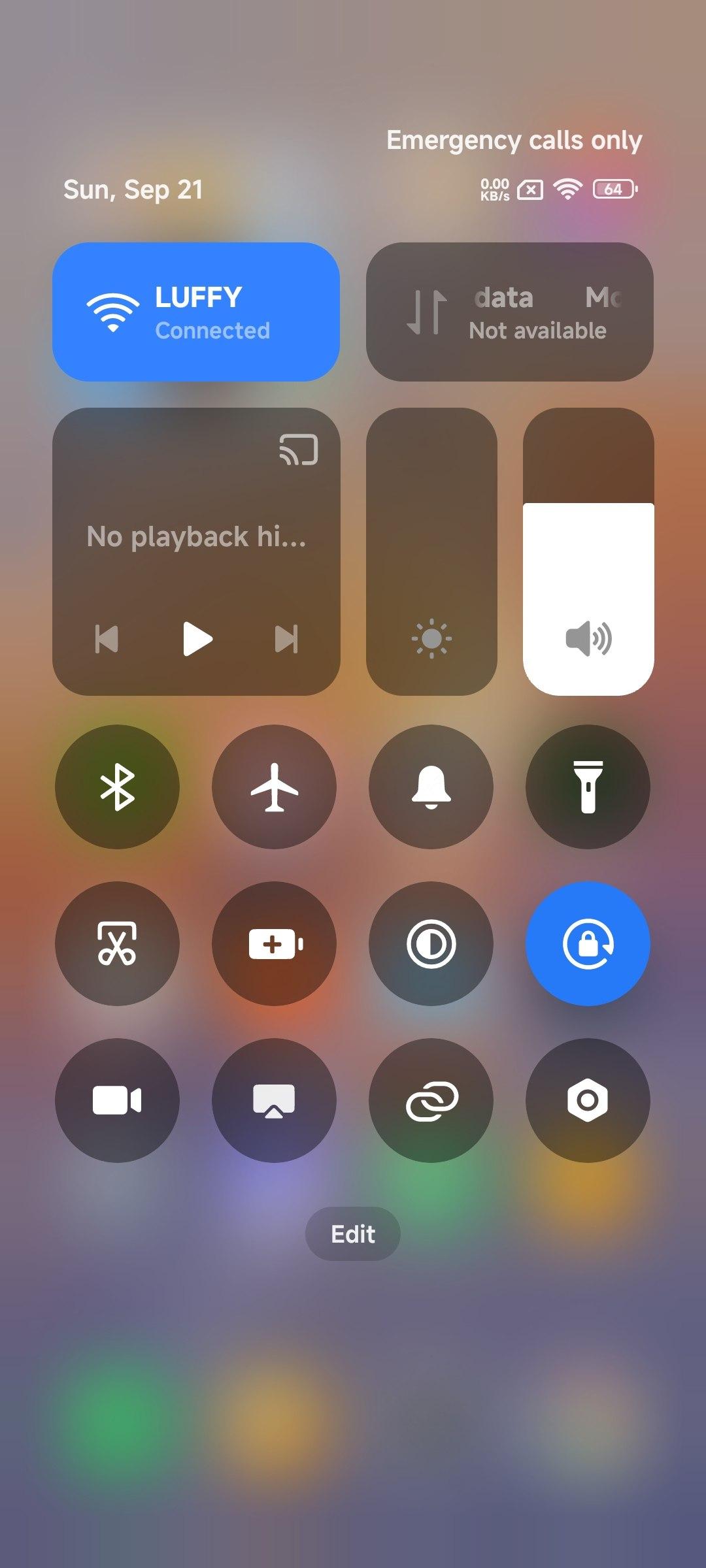706x1568 pixels.
Task: Tap the mobile data tile
Action: [510, 312]
